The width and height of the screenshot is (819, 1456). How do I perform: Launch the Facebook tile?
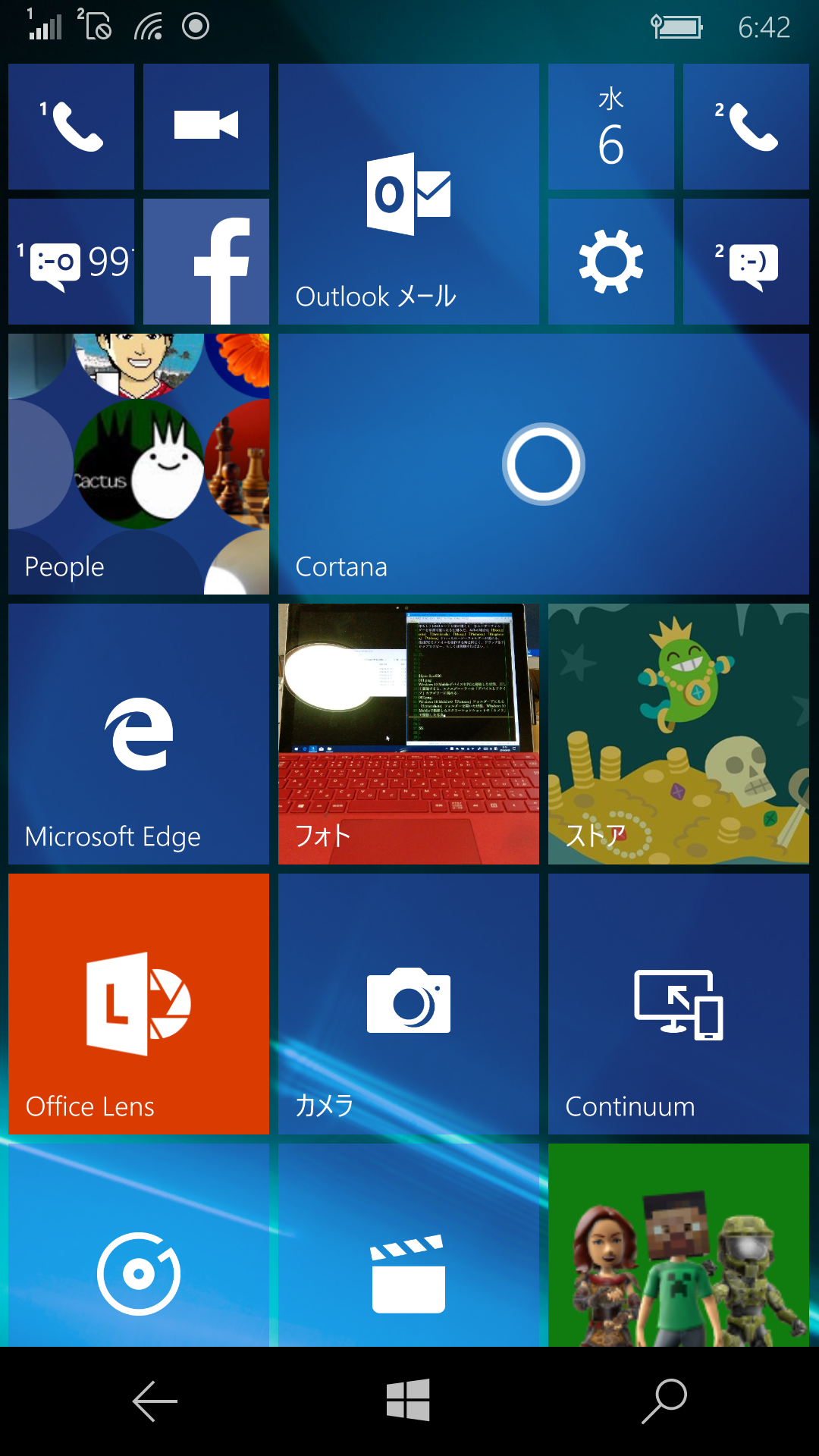coord(206,262)
